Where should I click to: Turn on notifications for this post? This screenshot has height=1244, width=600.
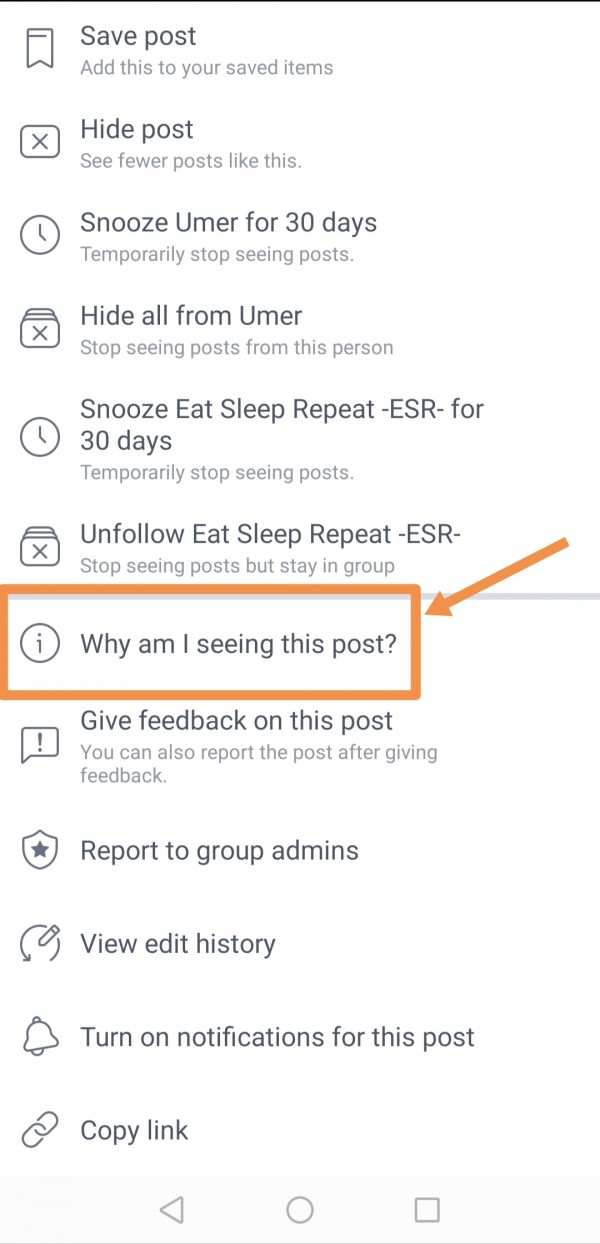277,1037
